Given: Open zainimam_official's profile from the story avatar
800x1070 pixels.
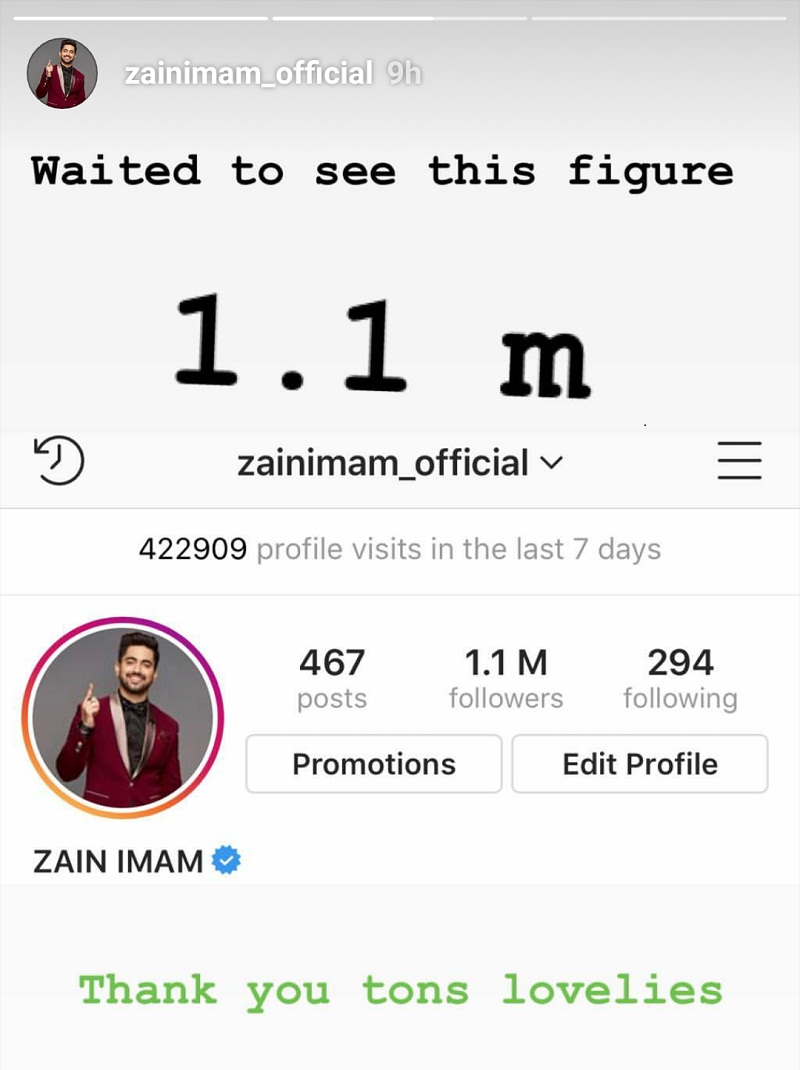Looking at the screenshot, I should click(x=62, y=74).
